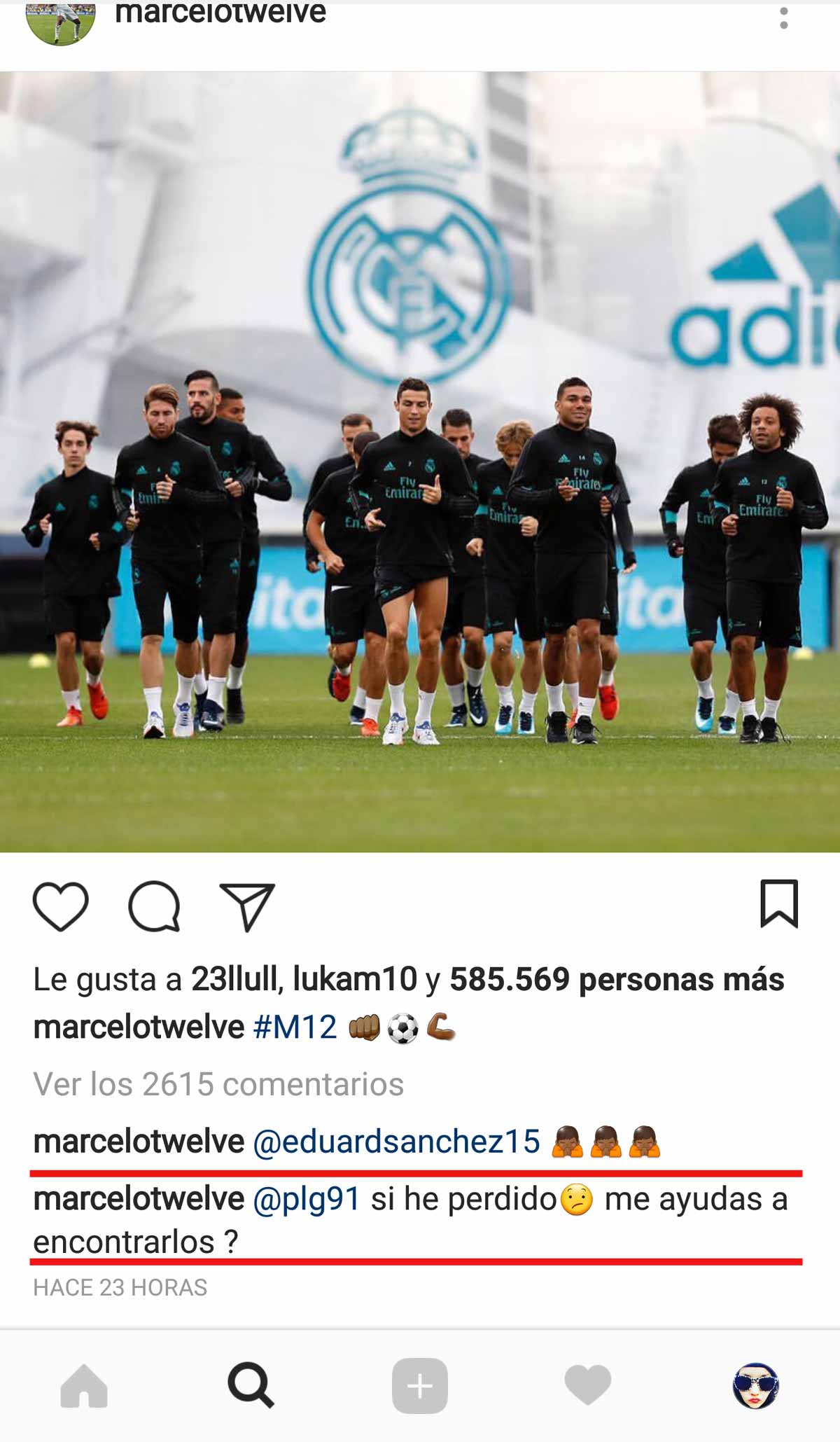Screen dimensions: 840x1442
Task: Open marcelotwelve profile from the header
Action: [x=220, y=13]
